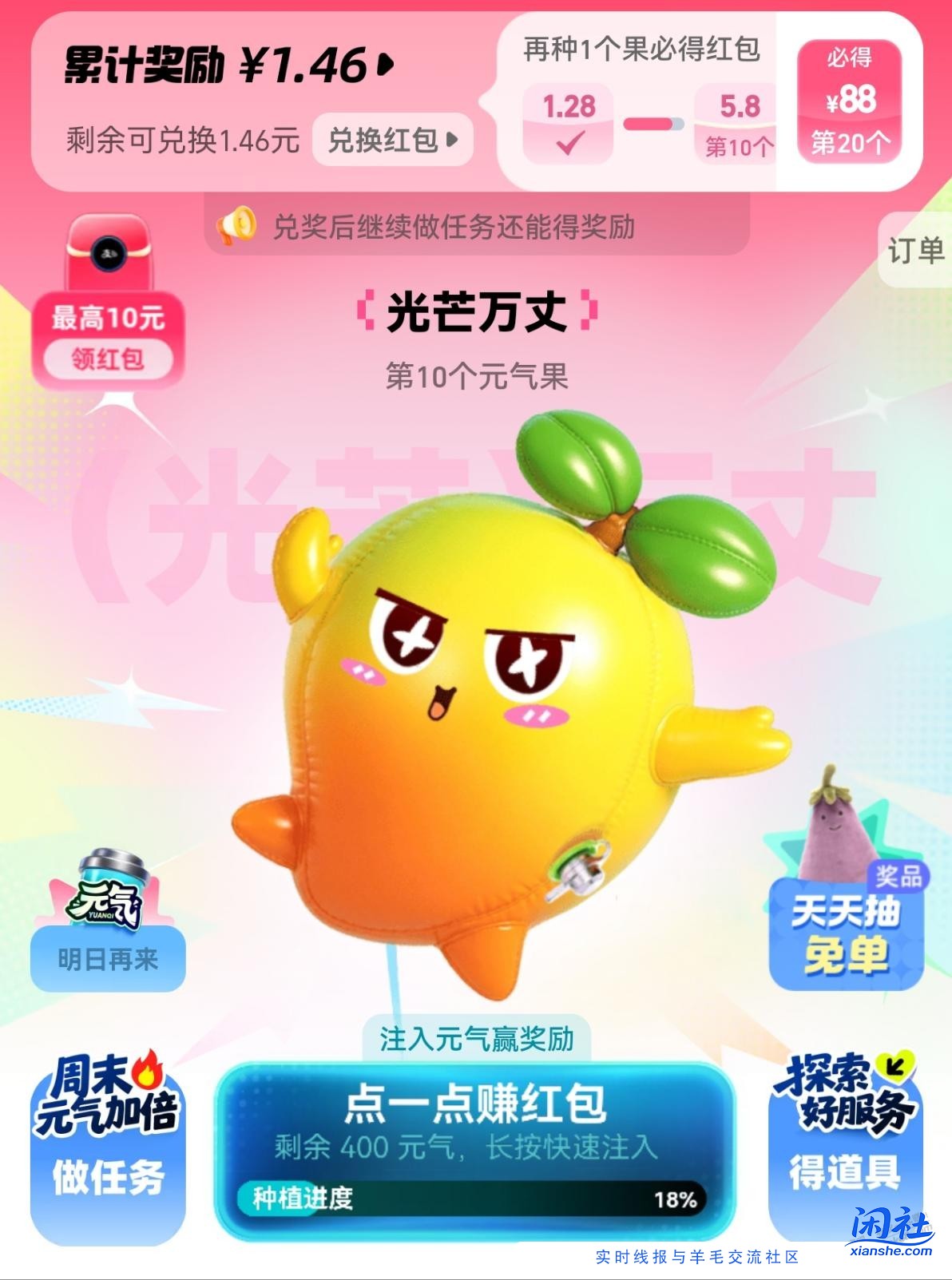Open the 必得 ¥88 reward for 第20个
This screenshot has width=952, height=1280.
point(850,102)
